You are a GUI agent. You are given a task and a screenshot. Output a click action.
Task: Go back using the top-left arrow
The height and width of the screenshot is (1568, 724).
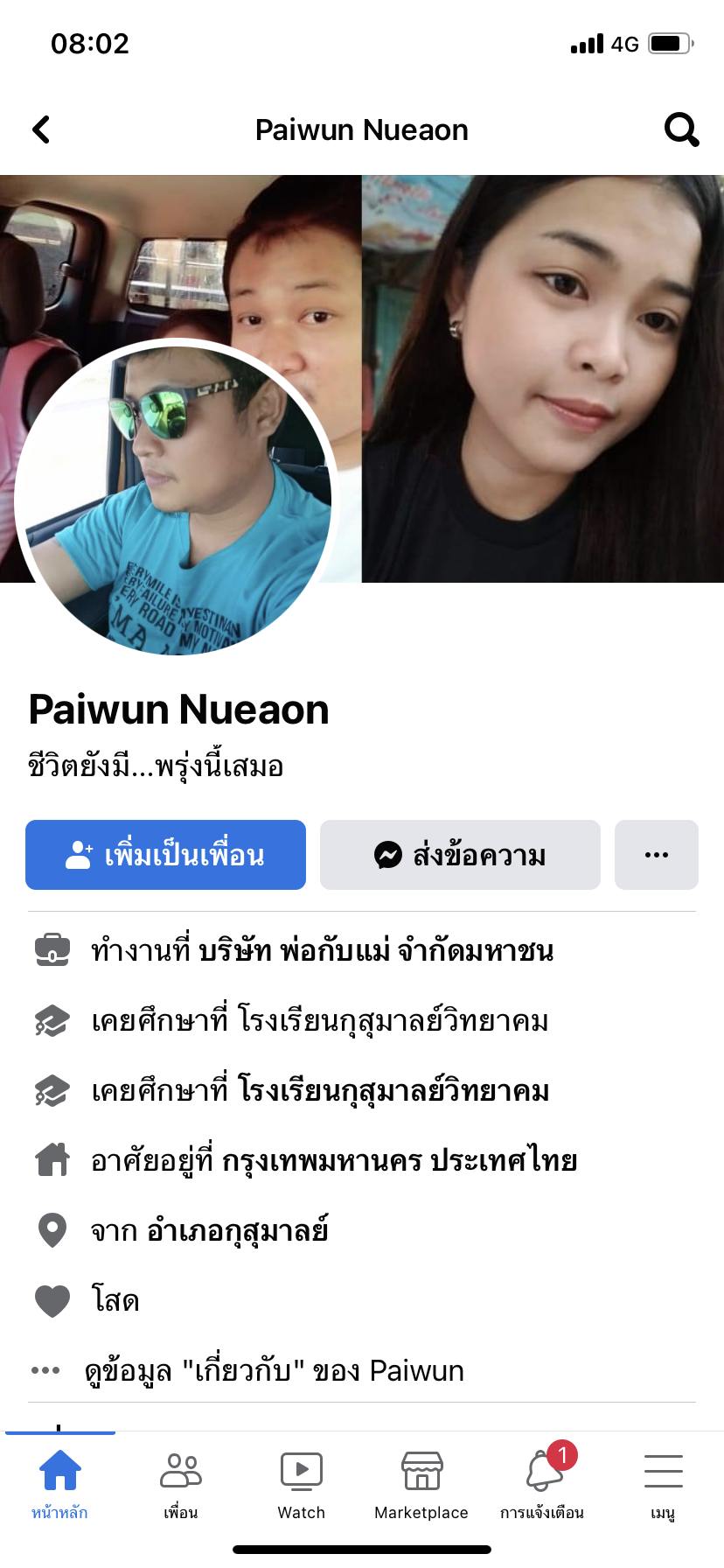(x=41, y=130)
